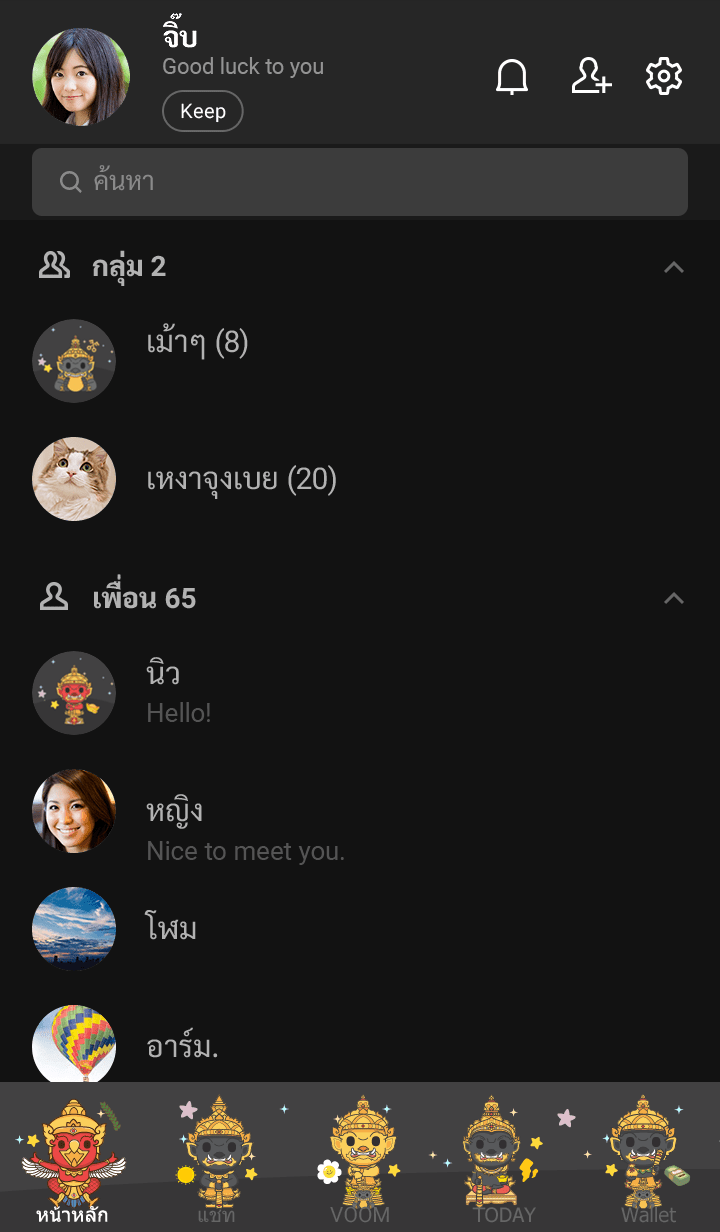The image size is (720, 1232).
Task: Tap the Keep button
Action: (203, 111)
